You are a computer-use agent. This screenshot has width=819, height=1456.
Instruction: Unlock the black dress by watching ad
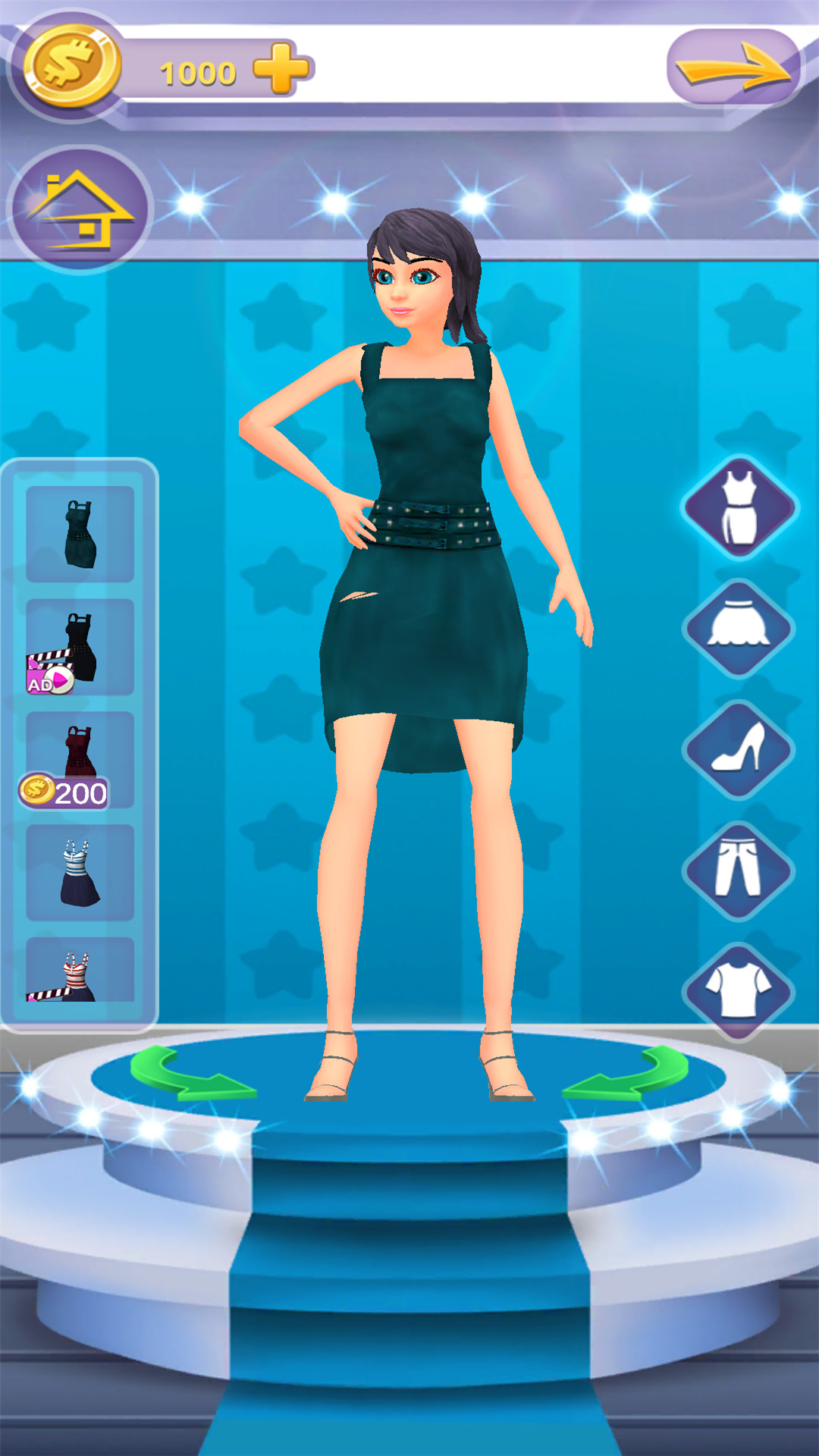[80, 647]
